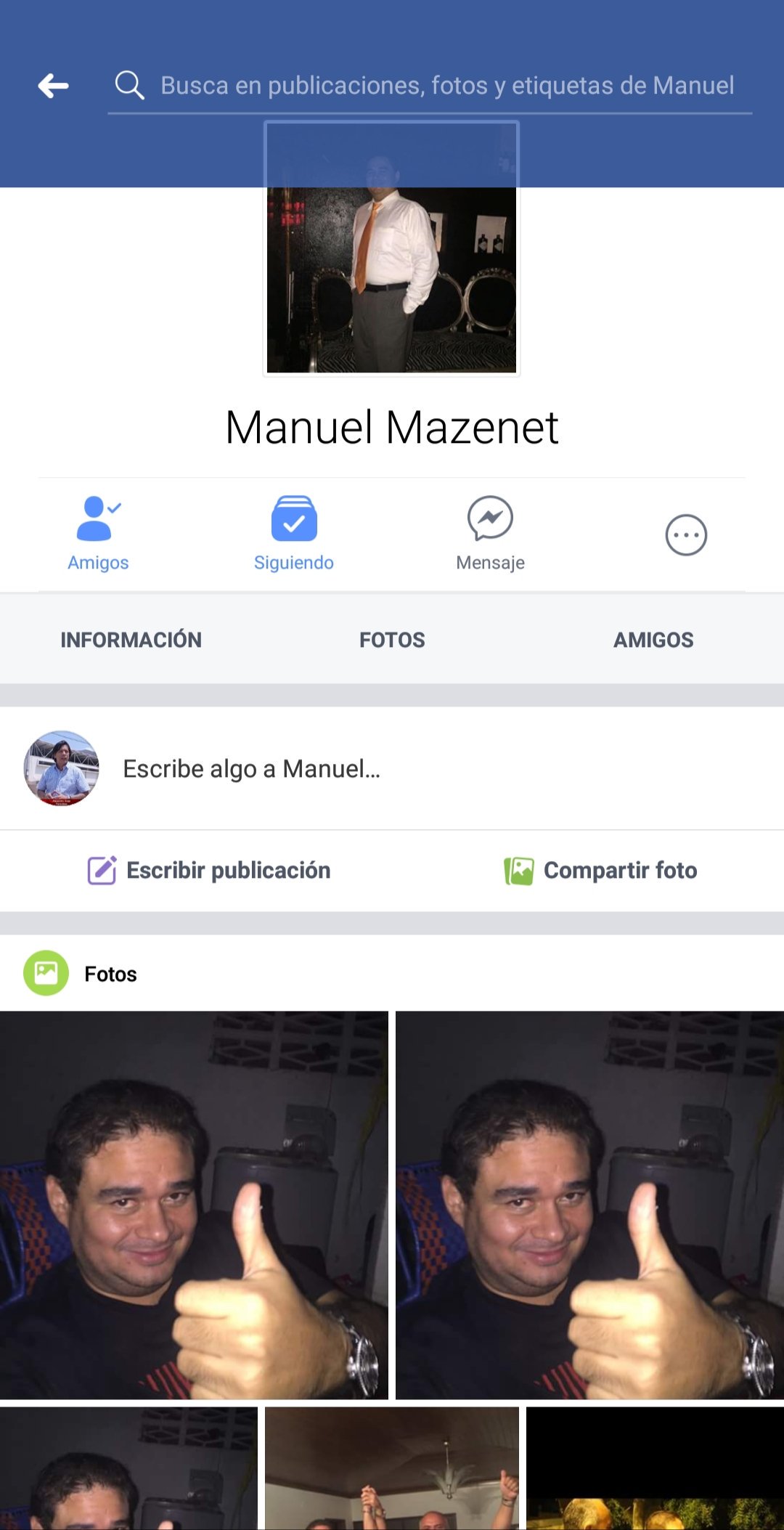784x1530 pixels.
Task: Send a Mensaje via Messenger
Action: 490,533
